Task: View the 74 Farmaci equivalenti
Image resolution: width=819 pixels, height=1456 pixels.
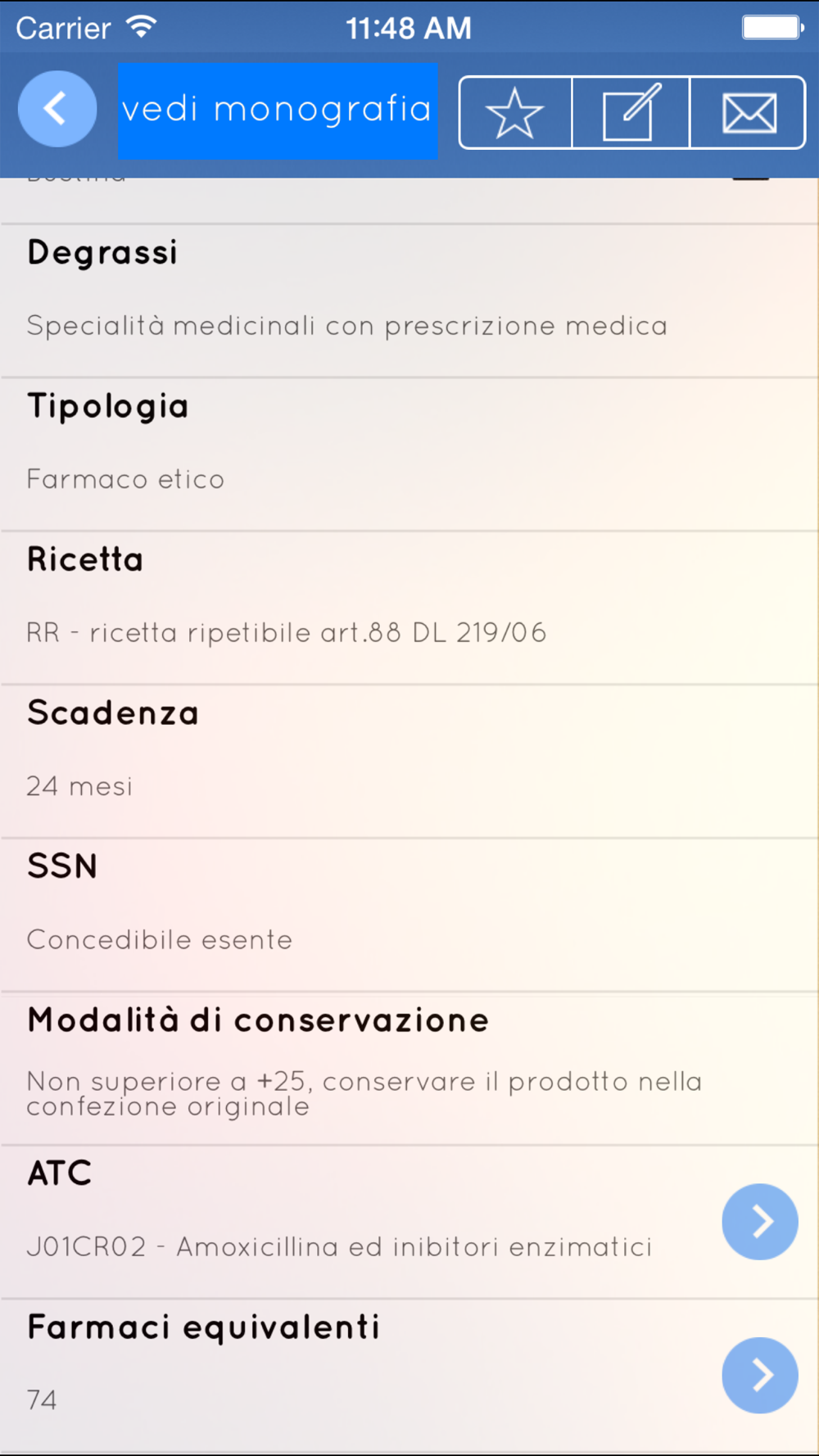Action: [760, 1376]
